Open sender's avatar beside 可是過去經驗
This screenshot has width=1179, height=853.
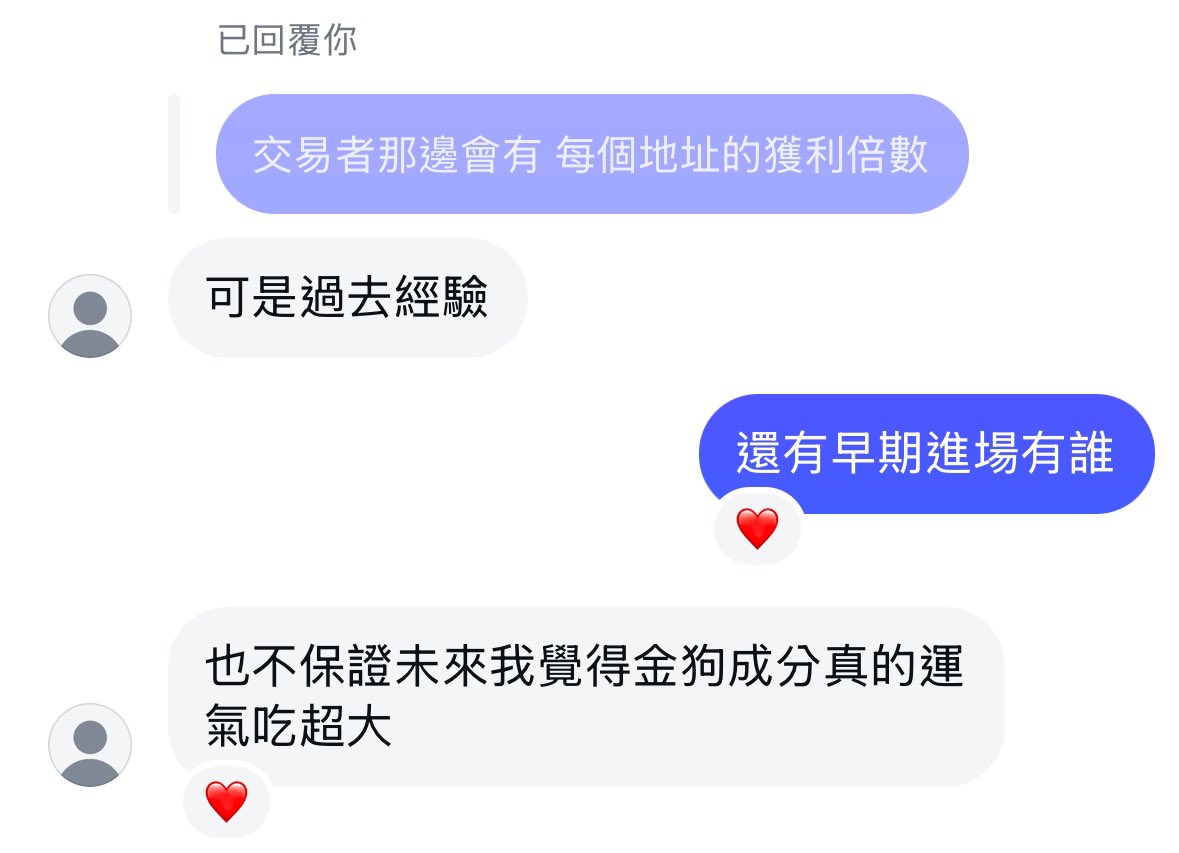90,316
